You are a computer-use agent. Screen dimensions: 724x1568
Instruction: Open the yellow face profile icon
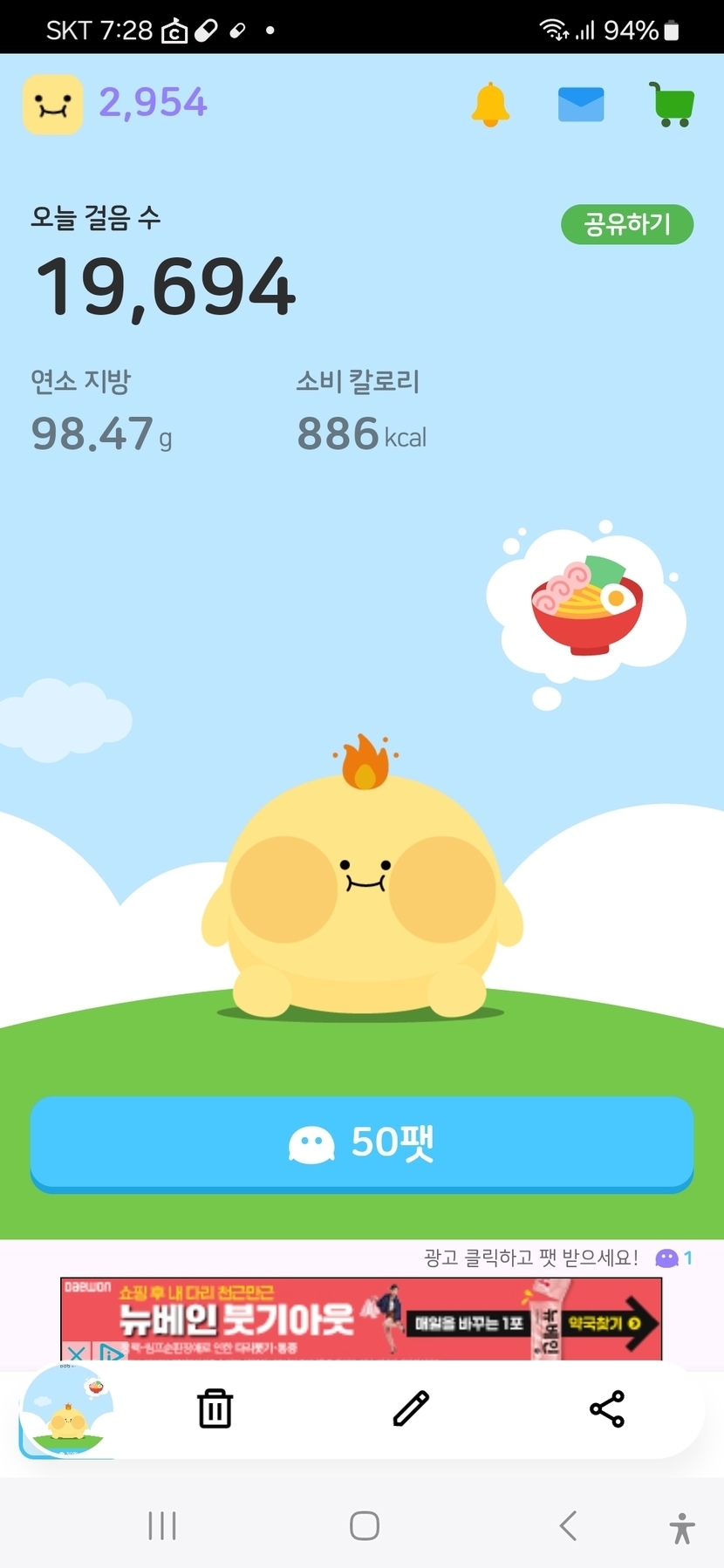pyautogui.click(x=53, y=104)
